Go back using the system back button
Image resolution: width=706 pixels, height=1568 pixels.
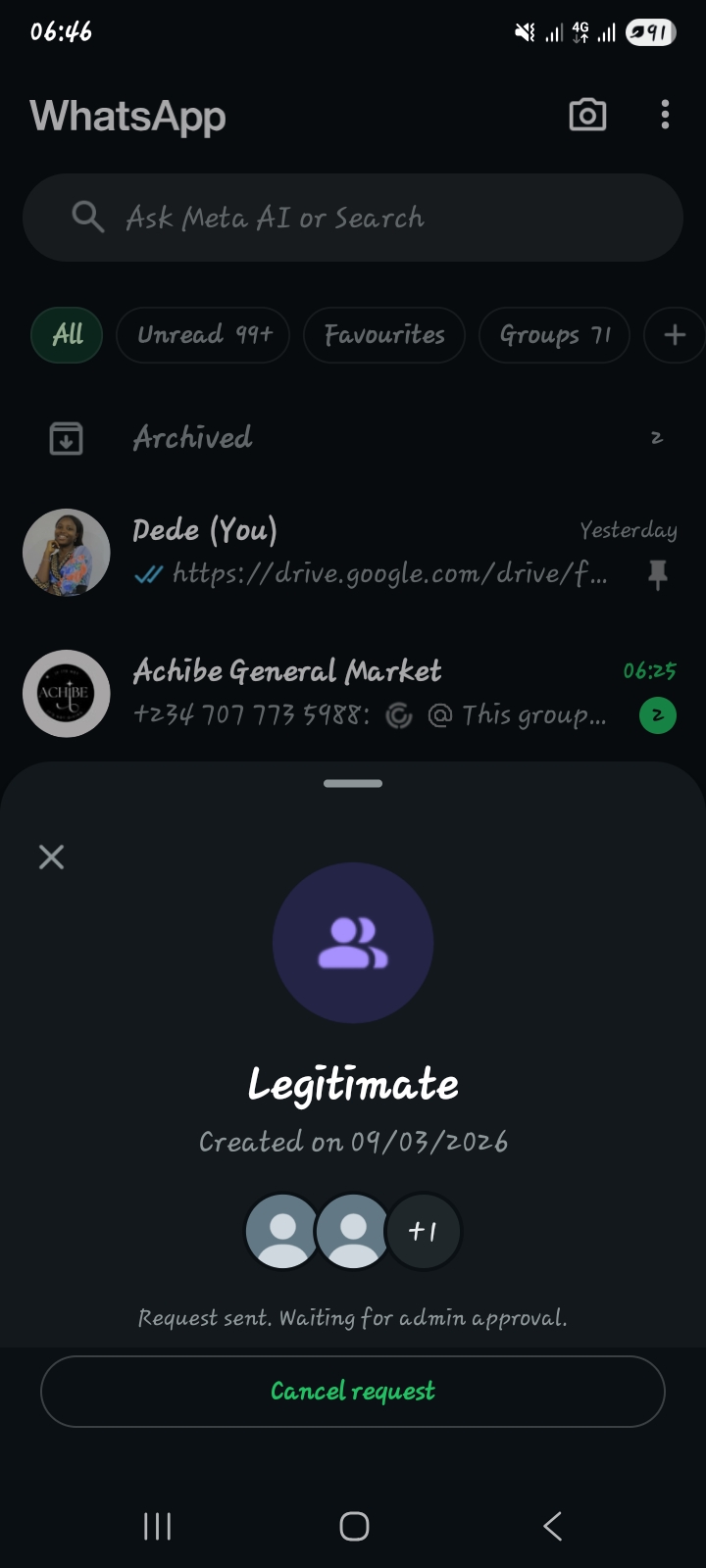click(x=552, y=1526)
